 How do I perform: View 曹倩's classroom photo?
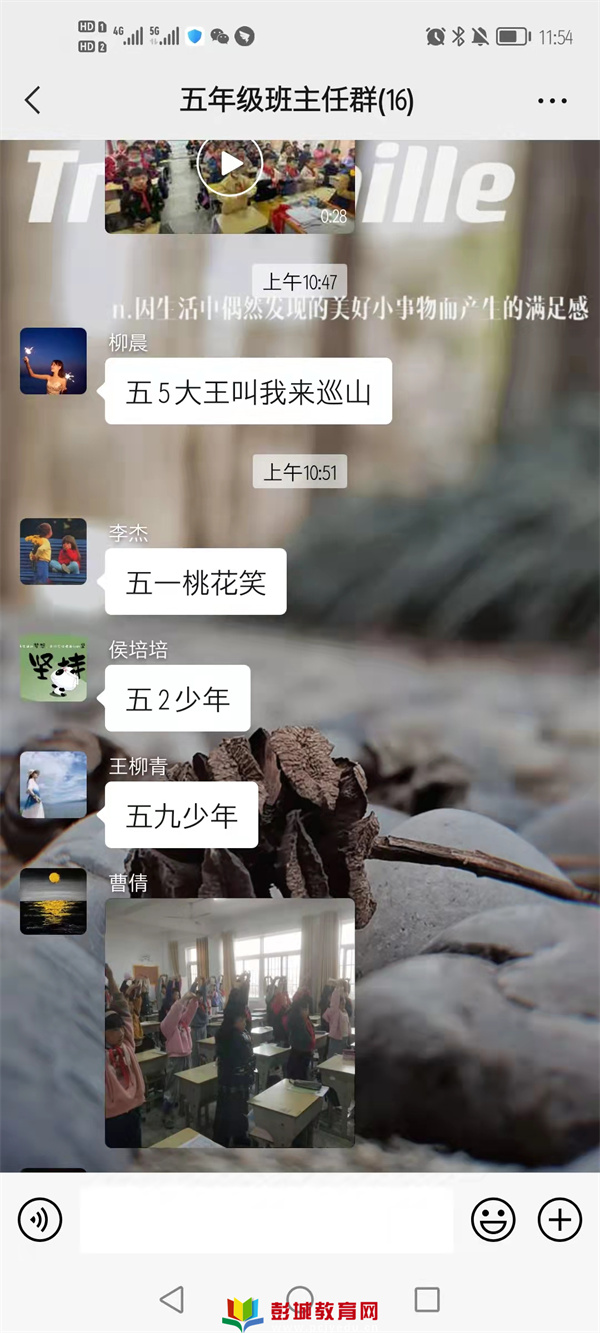click(230, 1022)
